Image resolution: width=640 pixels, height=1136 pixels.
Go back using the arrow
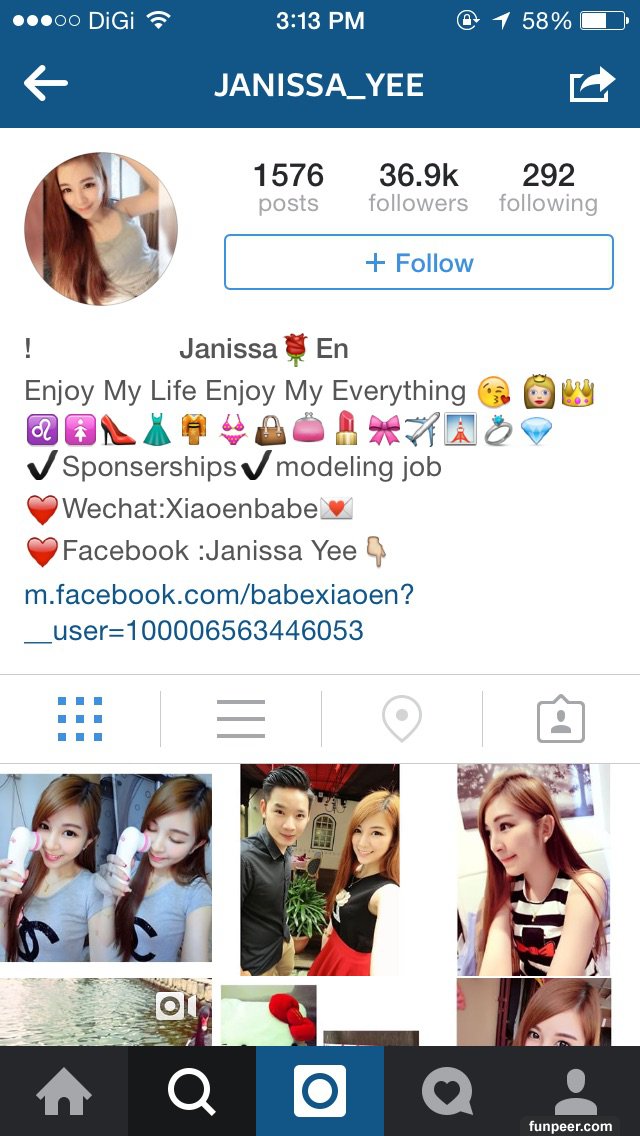45,85
